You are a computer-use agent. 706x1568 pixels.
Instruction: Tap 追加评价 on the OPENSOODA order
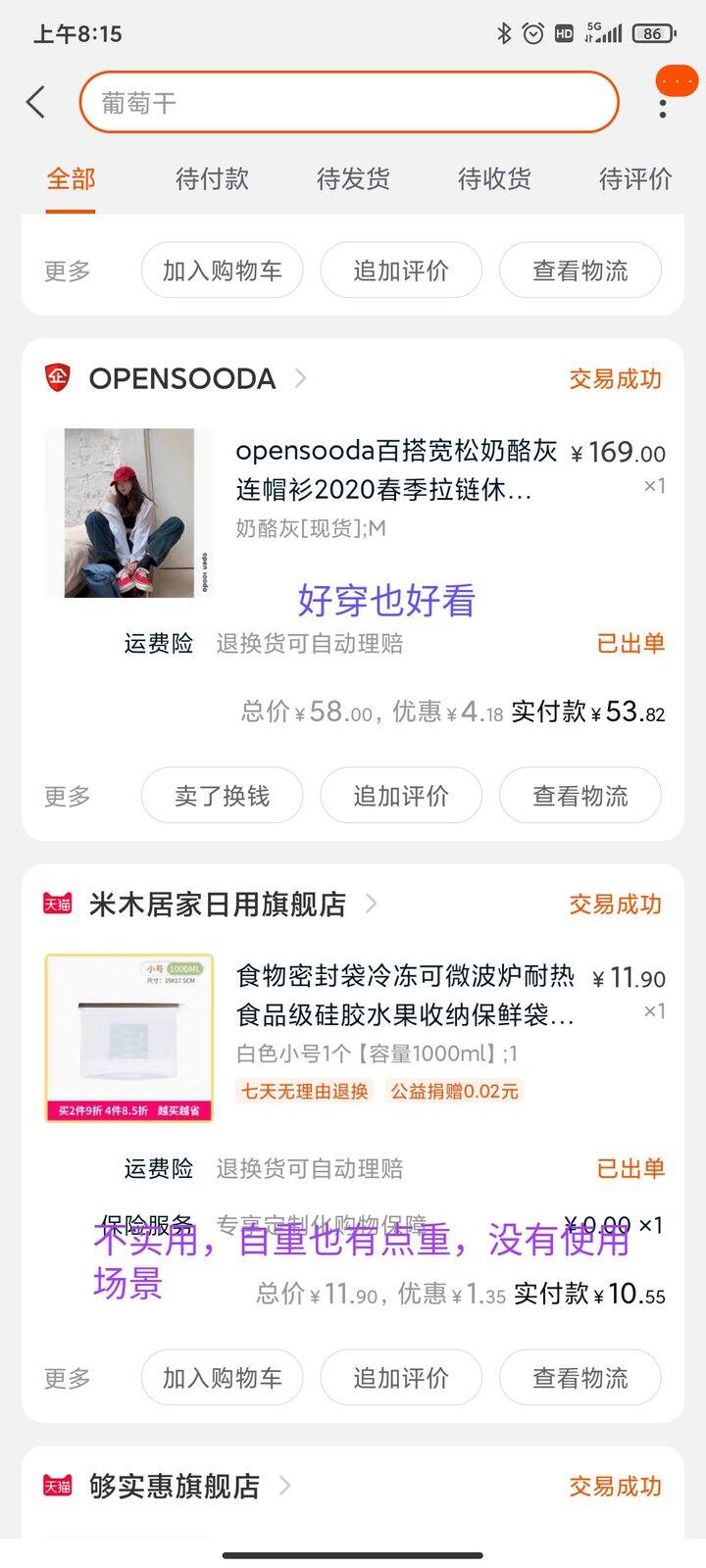pyautogui.click(x=401, y=796)
